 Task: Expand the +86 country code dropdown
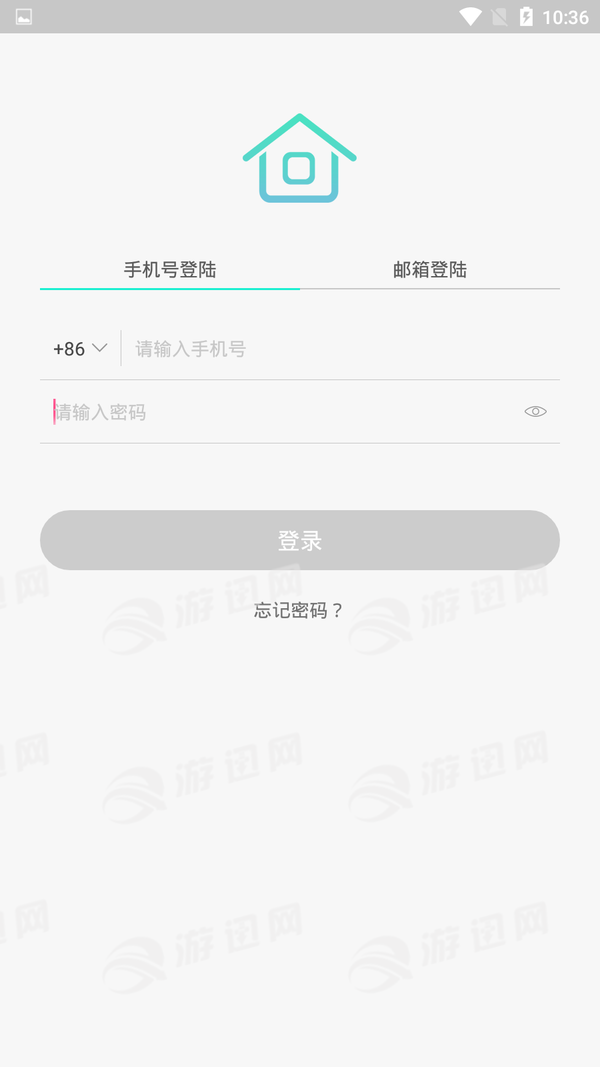pyautogui.click(x=80, y=349)
